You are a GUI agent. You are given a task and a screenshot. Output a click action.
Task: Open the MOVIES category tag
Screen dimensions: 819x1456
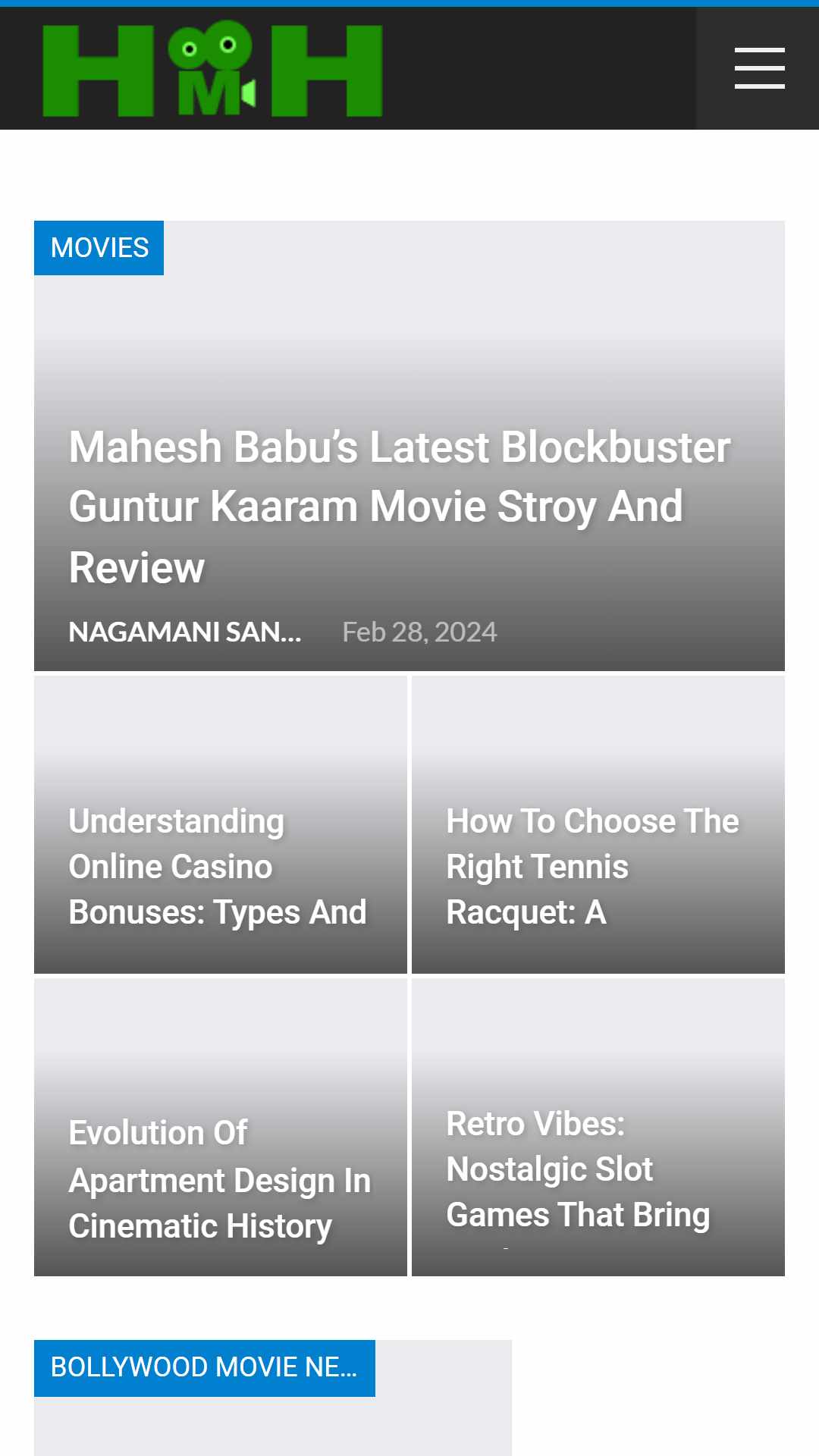click(x=99, y=248)
